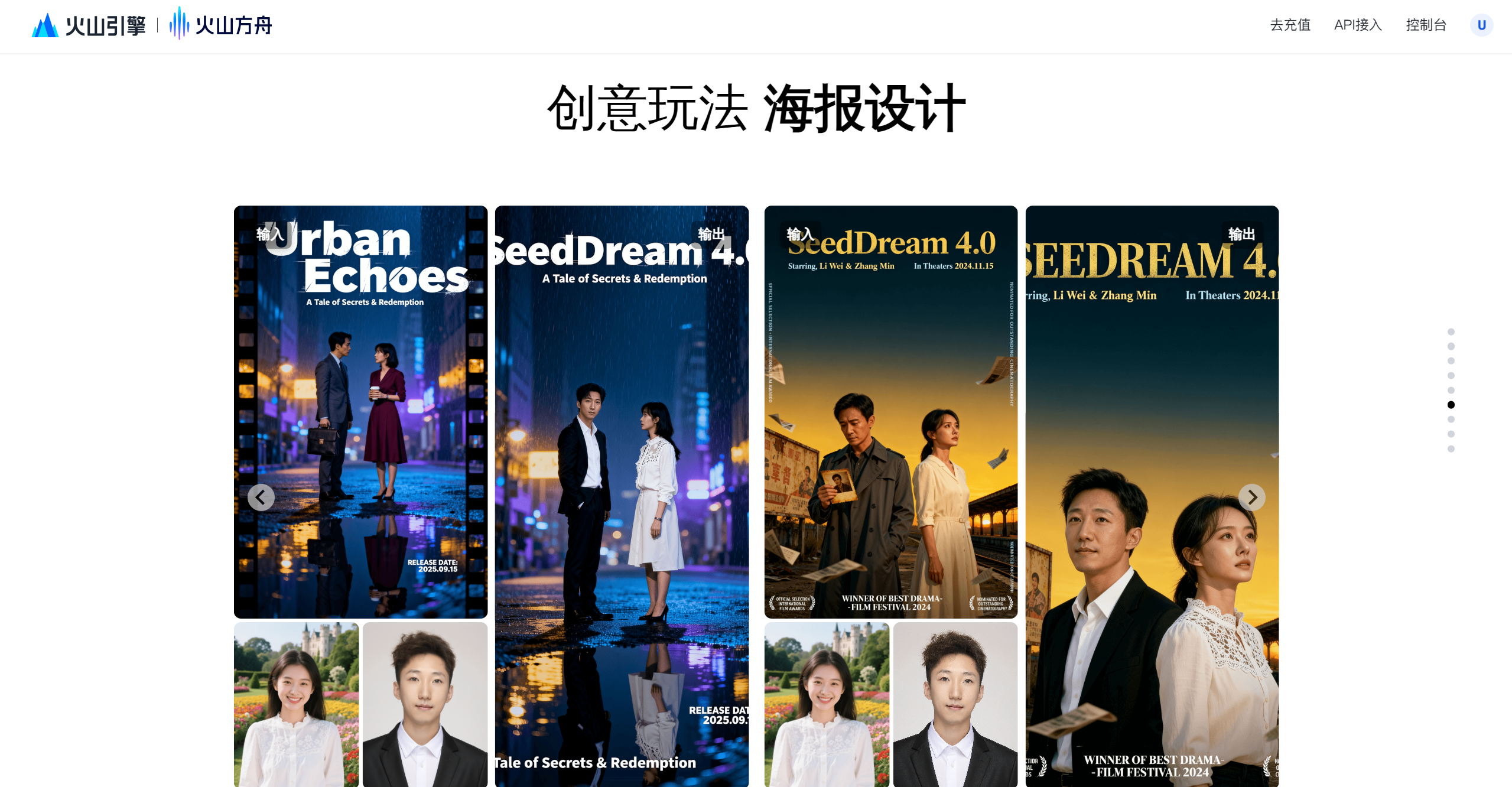Viewport: 1512px width, 787px height.
Task: Jump to the last page indicator dot
Action: click(x=1451, y=448)
